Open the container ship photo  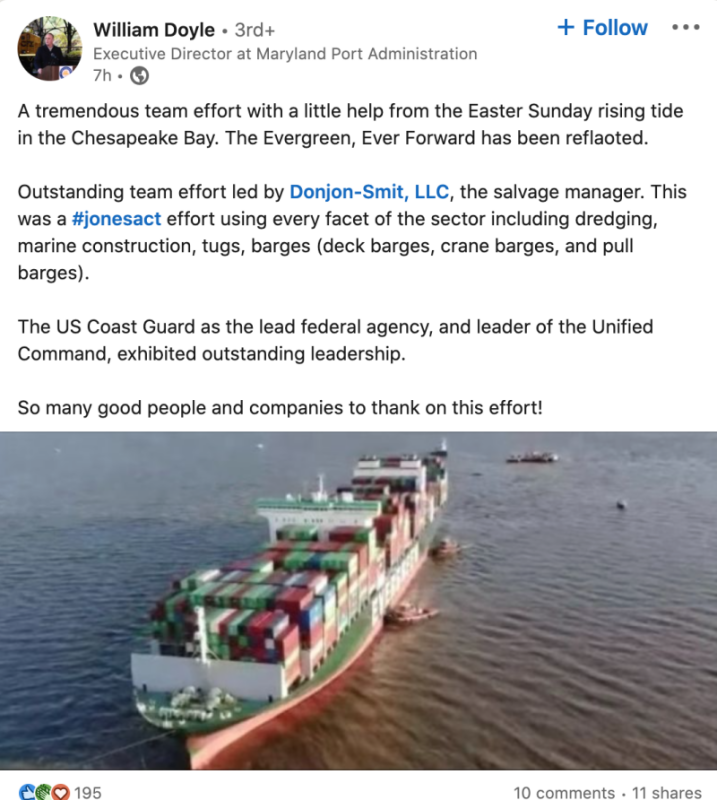(x=358, y=600)
